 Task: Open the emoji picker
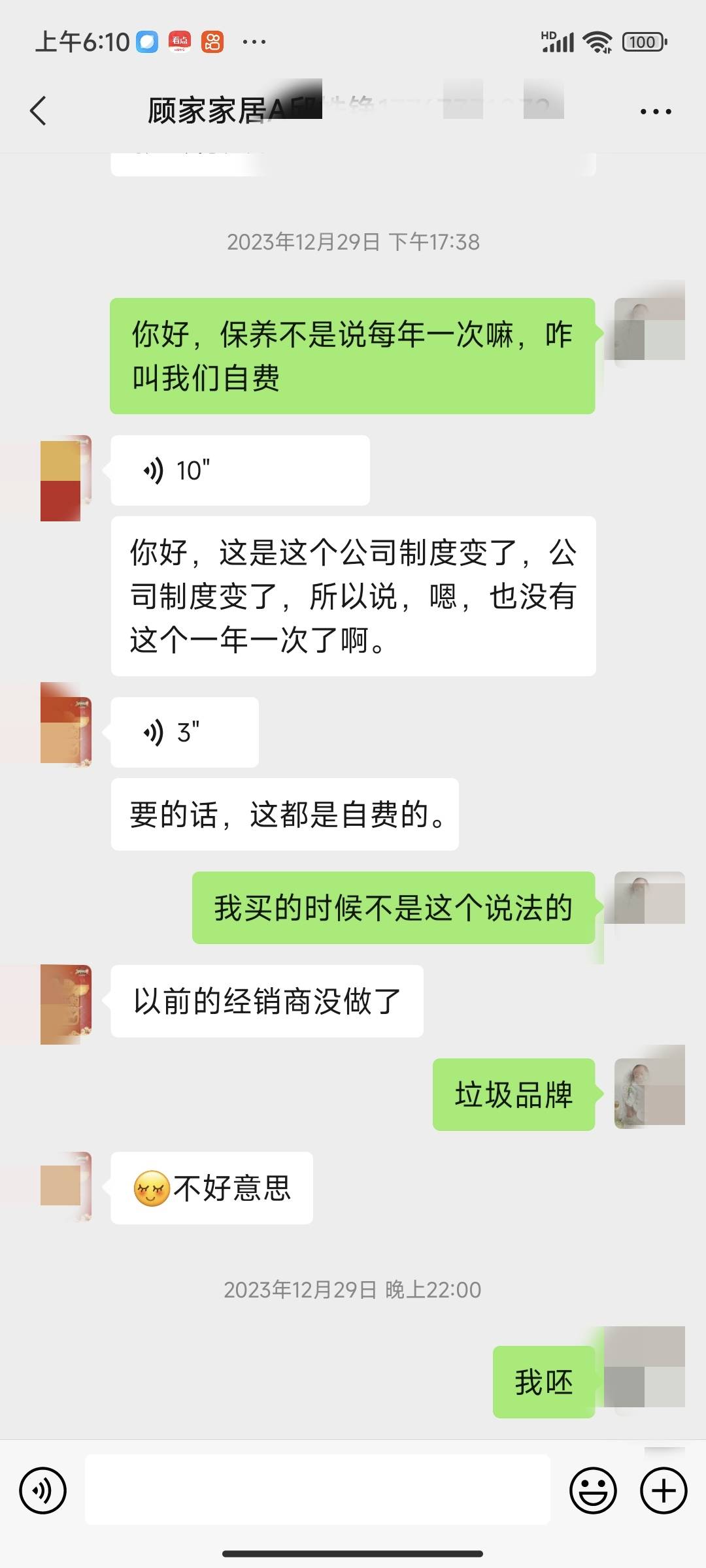tap(593, 1490)
